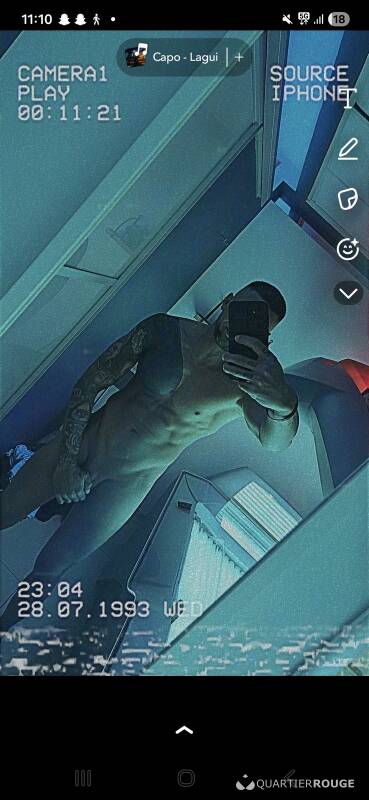Open the smiley face effects tool
369x800 pixels.
(x=349, y=249)
